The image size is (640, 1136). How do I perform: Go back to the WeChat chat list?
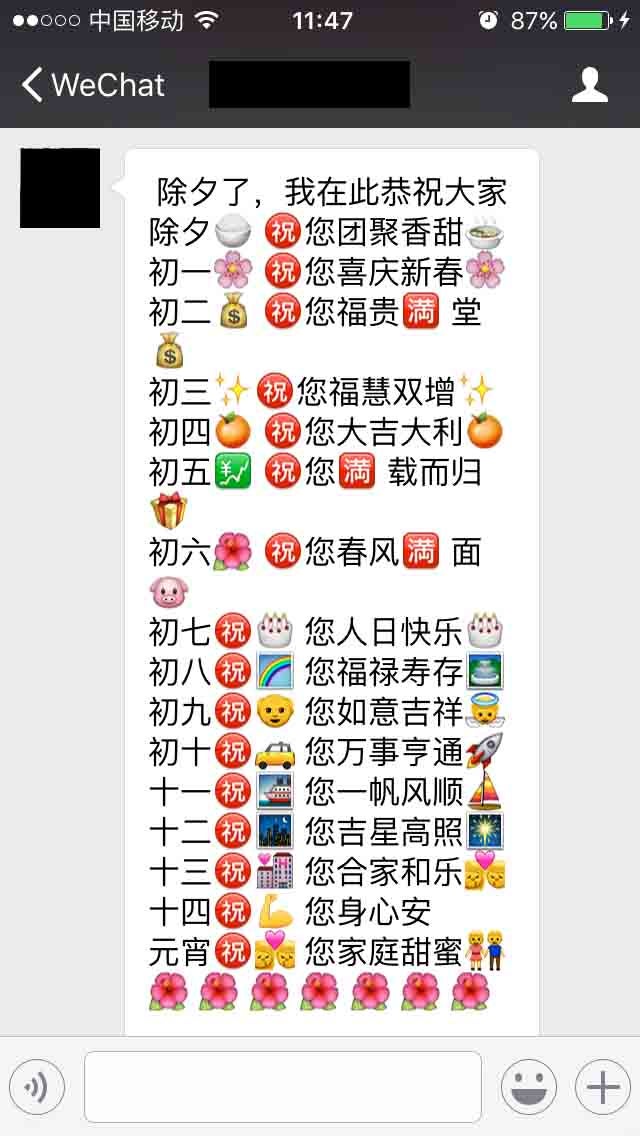point(92,85)
